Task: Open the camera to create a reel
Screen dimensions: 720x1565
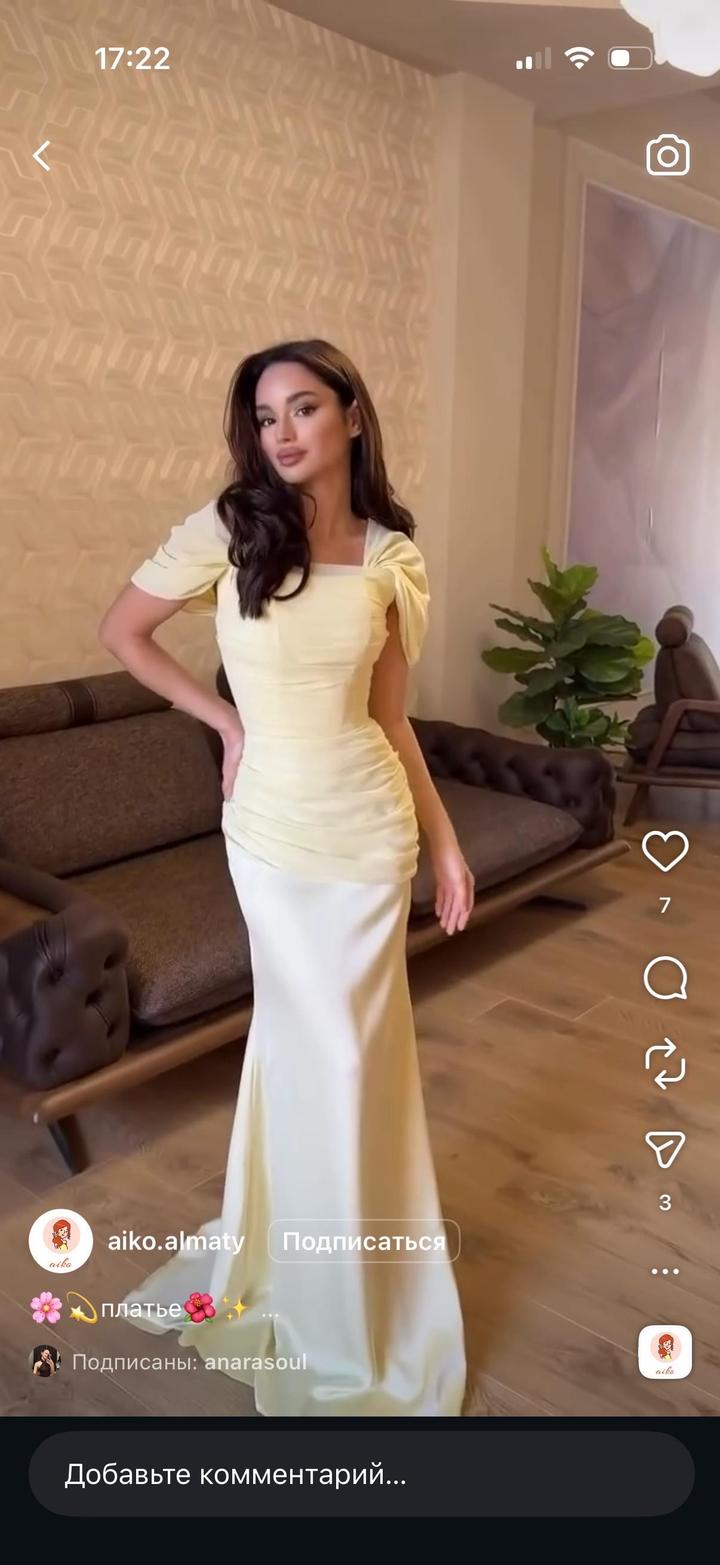Action: [x=668, y=156]
